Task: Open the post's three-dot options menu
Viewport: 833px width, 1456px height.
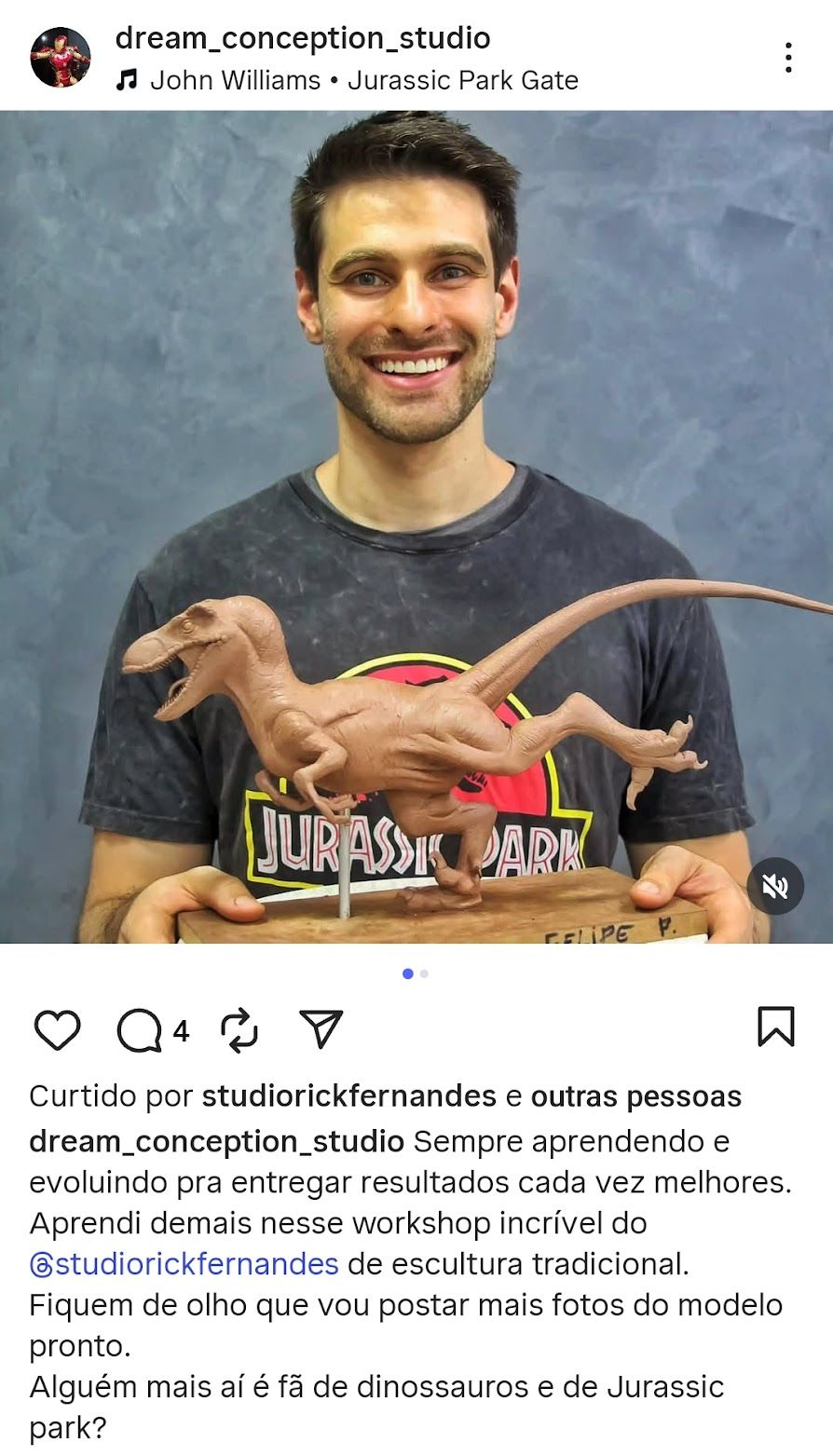Action: click(788, 58)
